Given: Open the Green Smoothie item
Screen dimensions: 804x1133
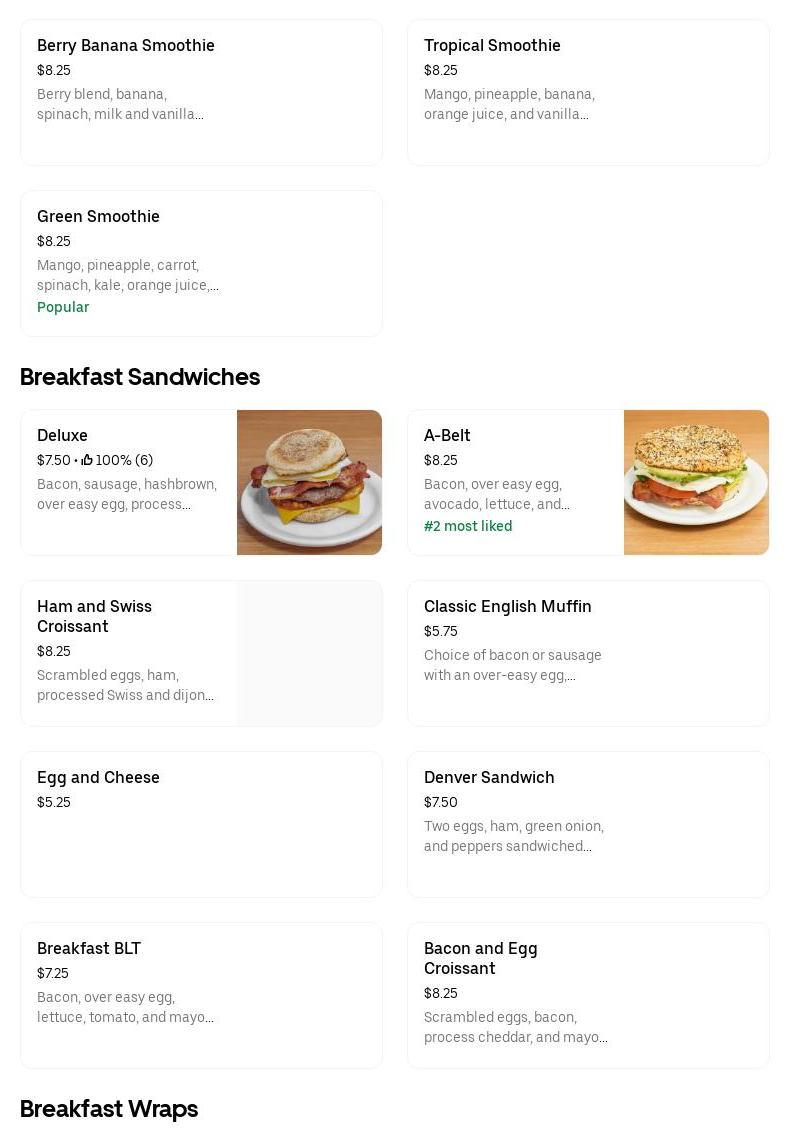Looking at the screenshot, I should point(201,263).
